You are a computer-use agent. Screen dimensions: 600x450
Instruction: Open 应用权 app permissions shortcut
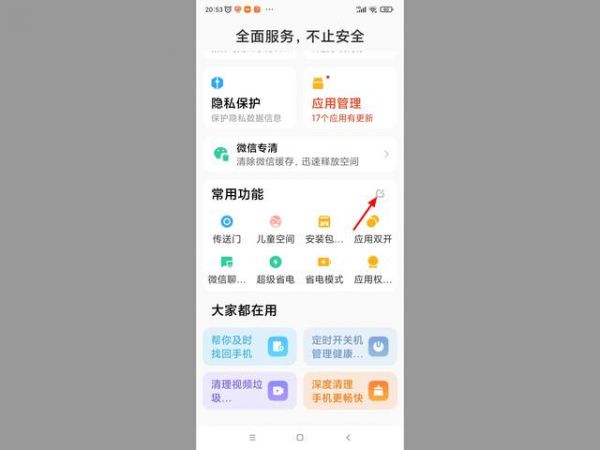click(372, 268)
